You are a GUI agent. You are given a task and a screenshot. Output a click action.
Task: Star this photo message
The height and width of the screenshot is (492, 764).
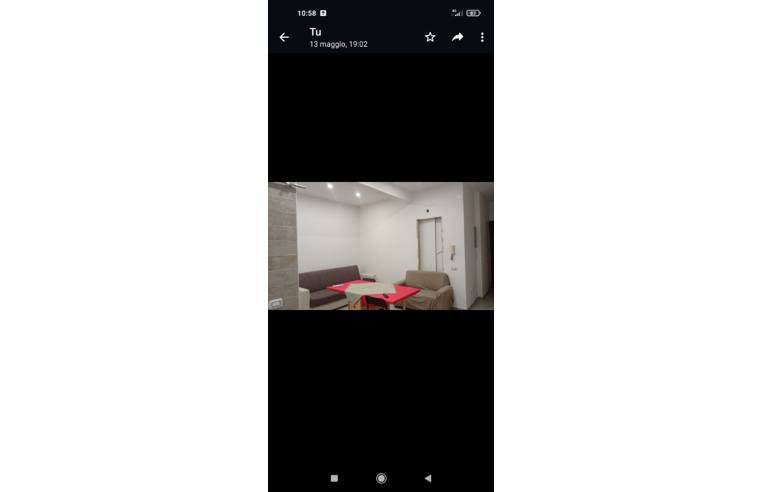click(x=430, y=37)
